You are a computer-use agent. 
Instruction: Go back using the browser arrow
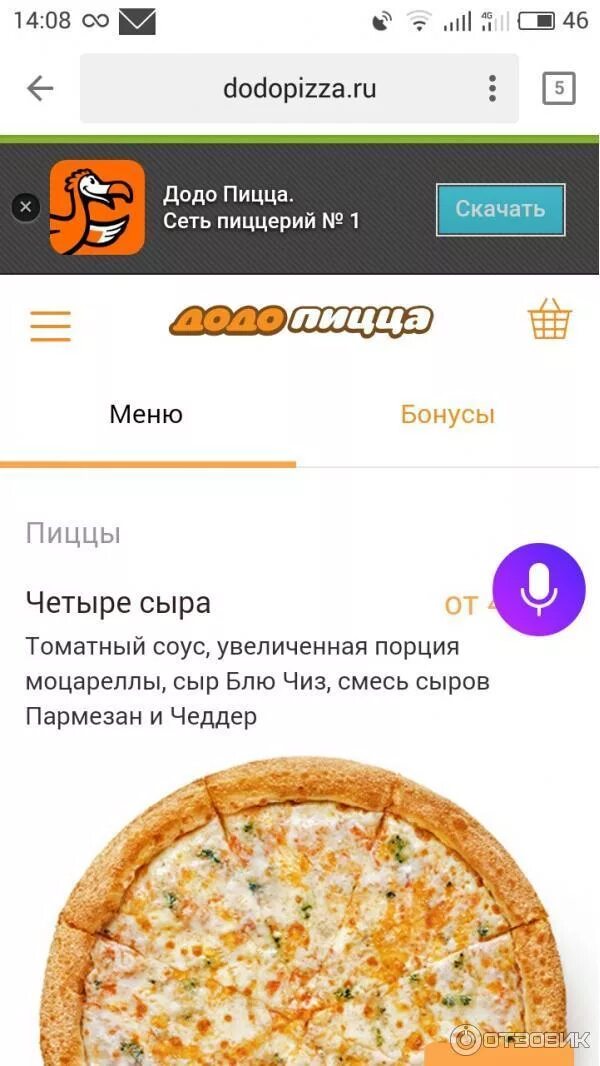[x=40, y=88]
